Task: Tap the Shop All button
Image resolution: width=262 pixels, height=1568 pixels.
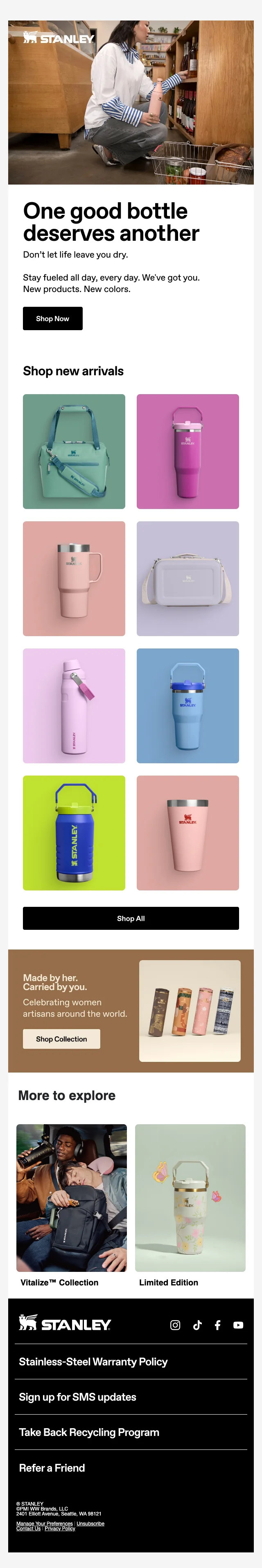Action: tap(131, 918)
